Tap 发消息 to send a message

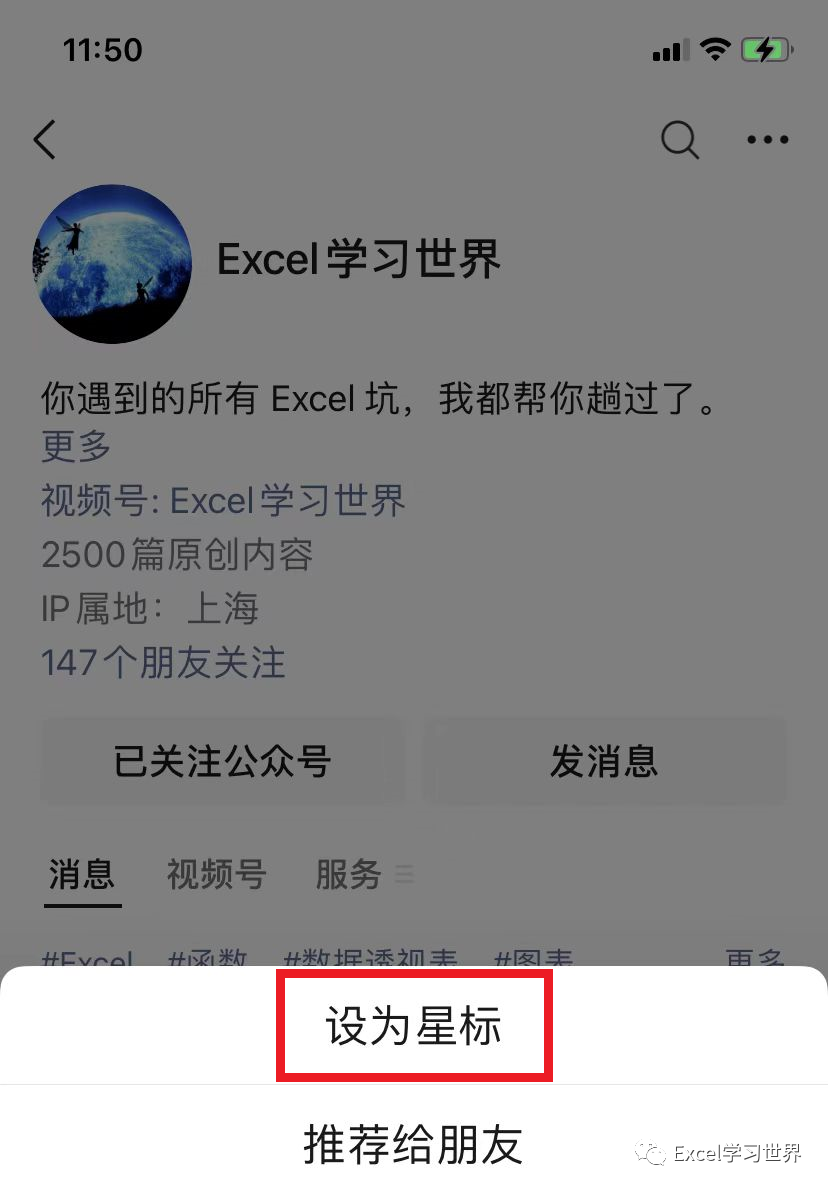[604, 762]
